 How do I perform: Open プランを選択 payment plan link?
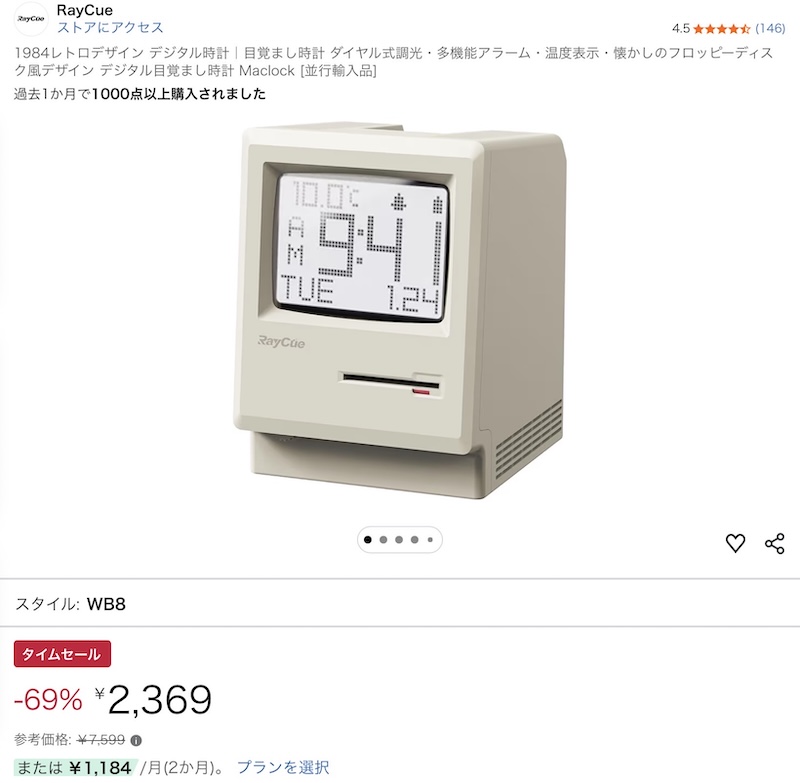(283, 768)
